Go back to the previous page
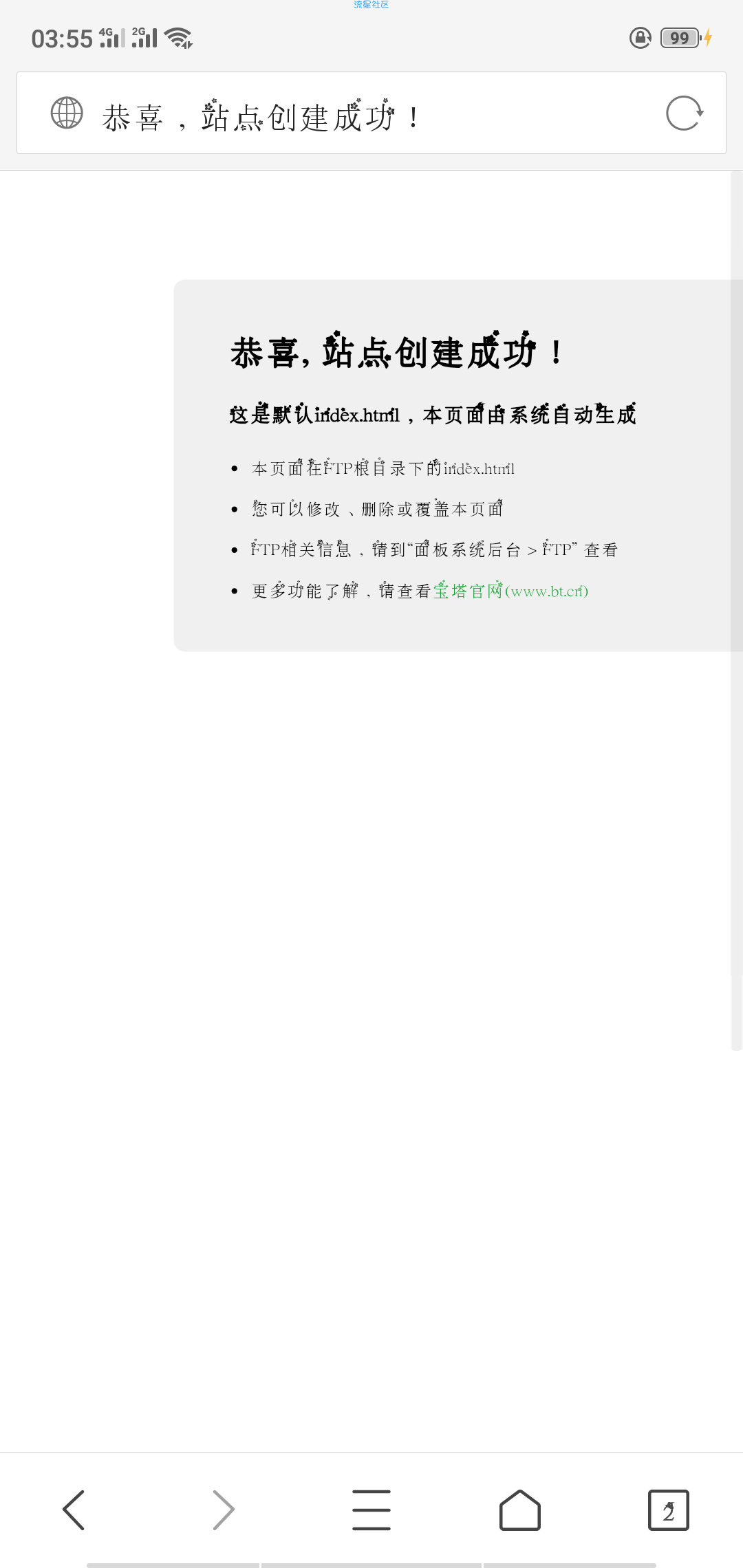Image resolution: width=743 pixels, height=1568 pixels. click(74, 1510)
